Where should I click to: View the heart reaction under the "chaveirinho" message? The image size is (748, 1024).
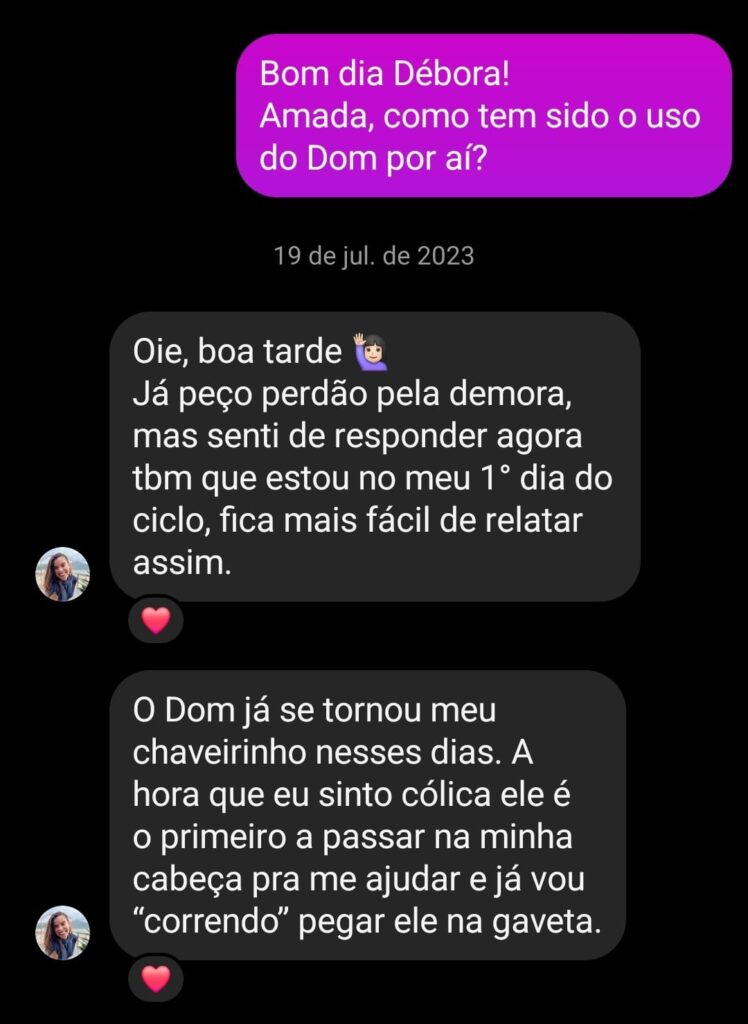pos(156,979)
